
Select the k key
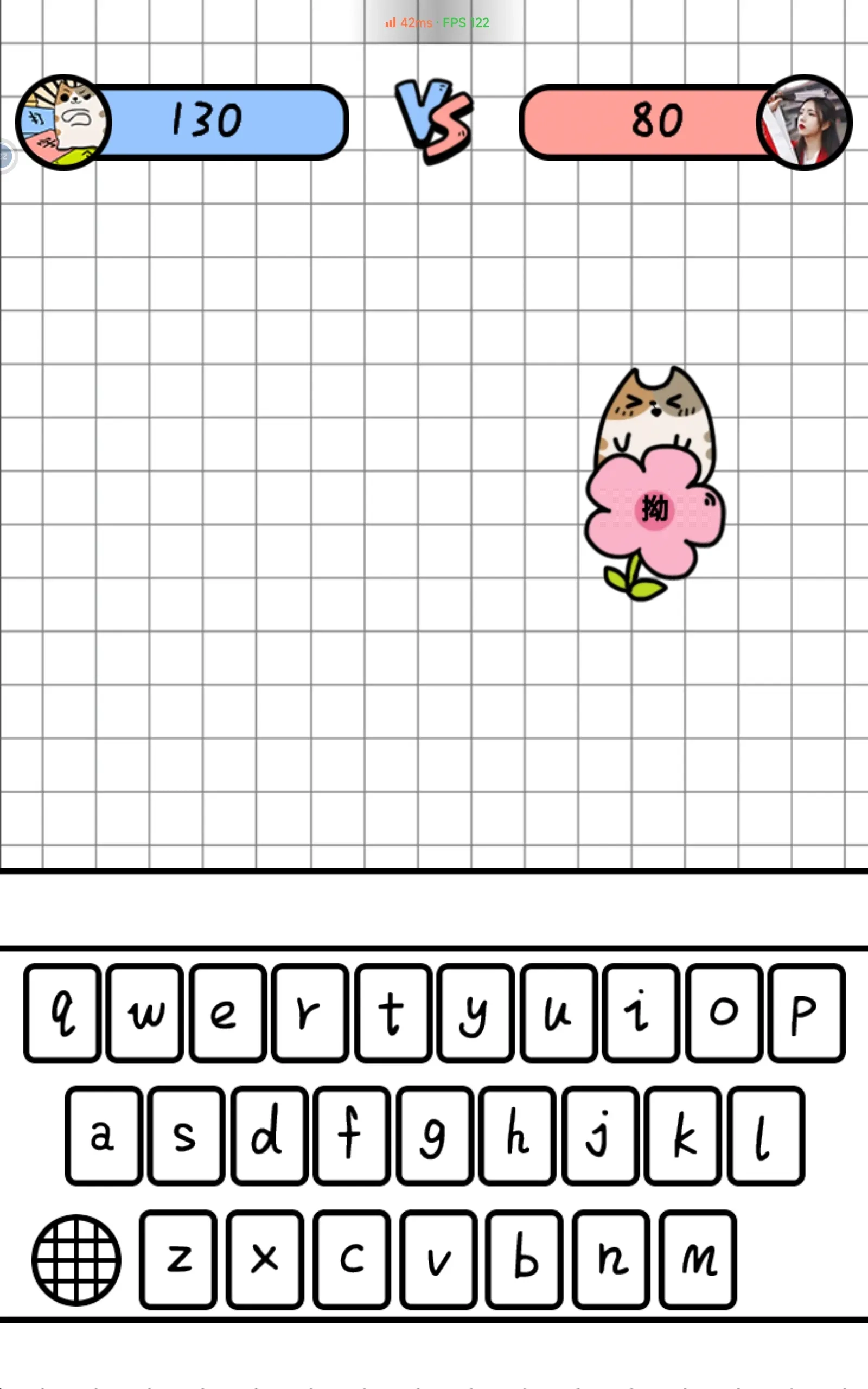click(682, 1135)
